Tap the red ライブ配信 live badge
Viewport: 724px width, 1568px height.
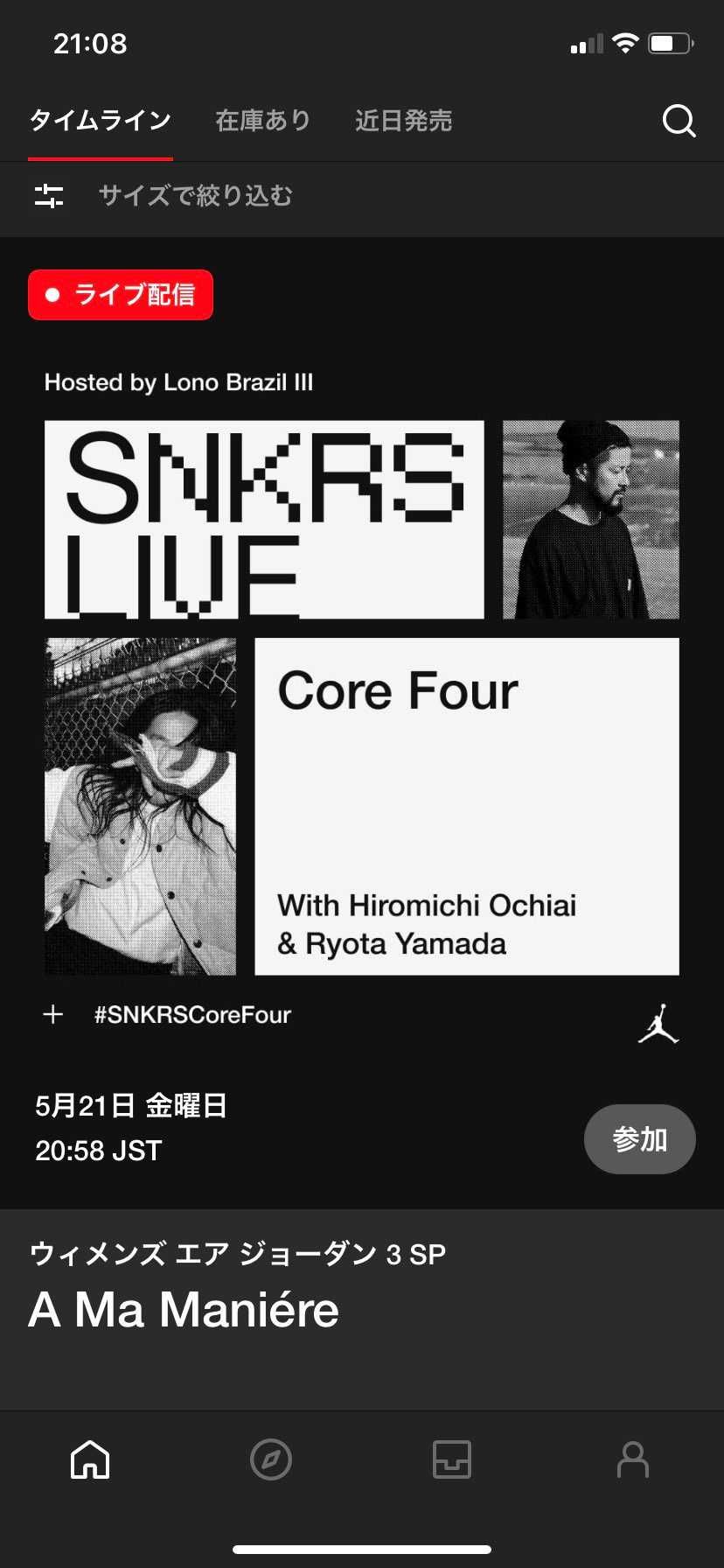coord(120,295)
